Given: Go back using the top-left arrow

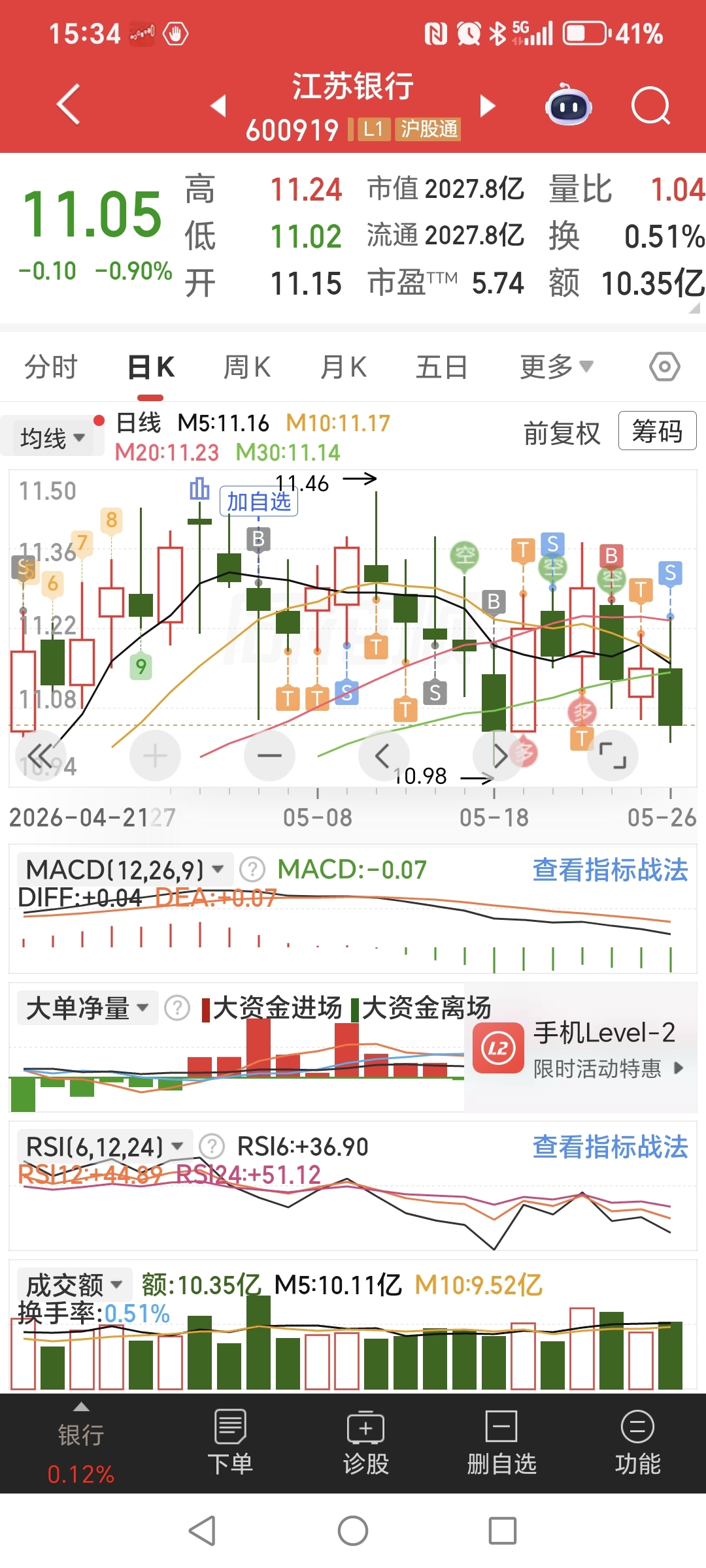Looking at the screenshot, I should point(69,105).
